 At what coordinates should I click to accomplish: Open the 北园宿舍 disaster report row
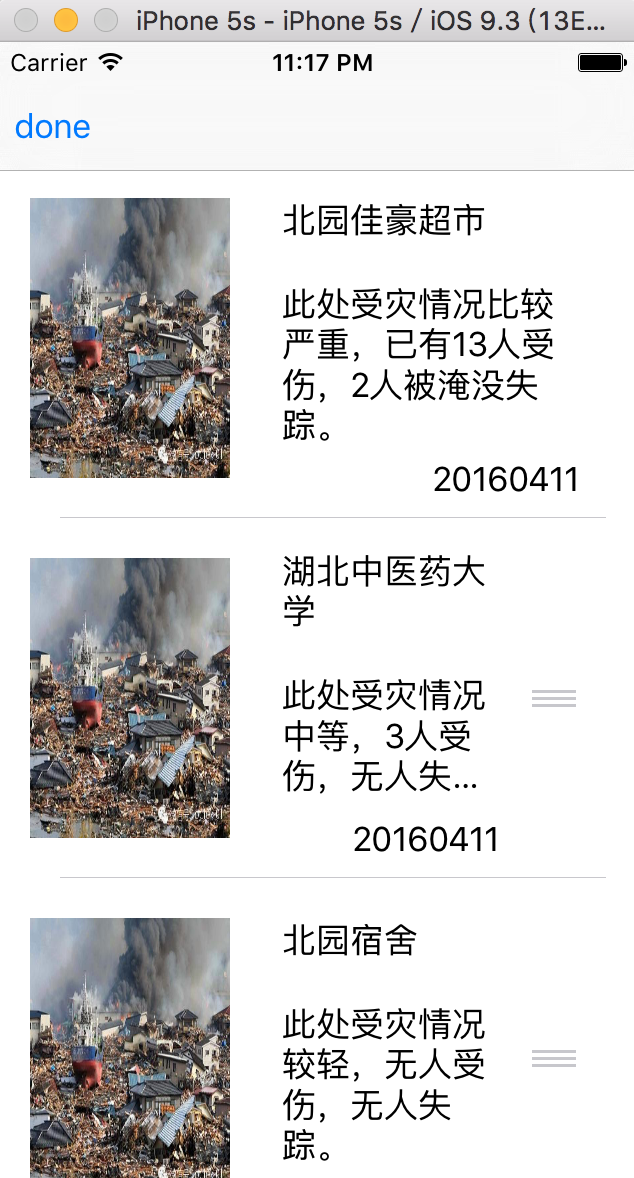[x=317, y=1028]
